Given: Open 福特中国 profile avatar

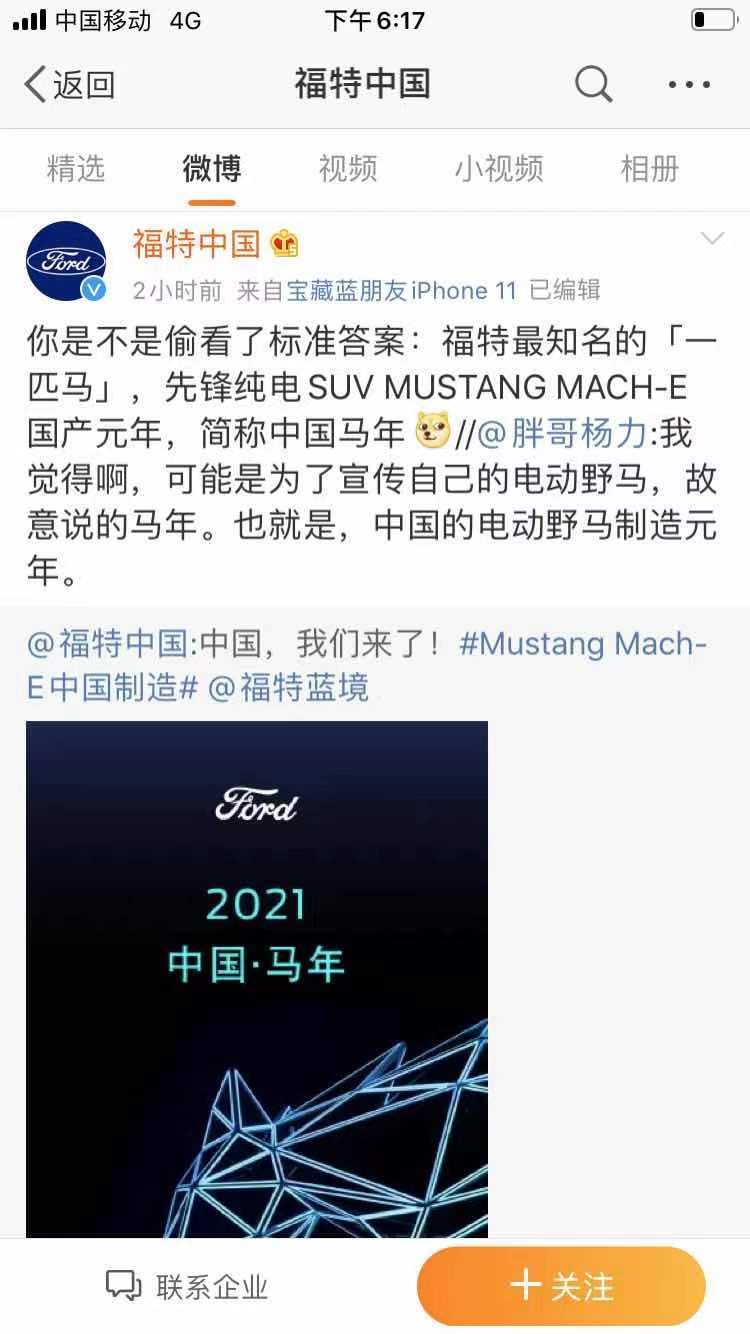Looking at the screenshot, I should (66, 262).
